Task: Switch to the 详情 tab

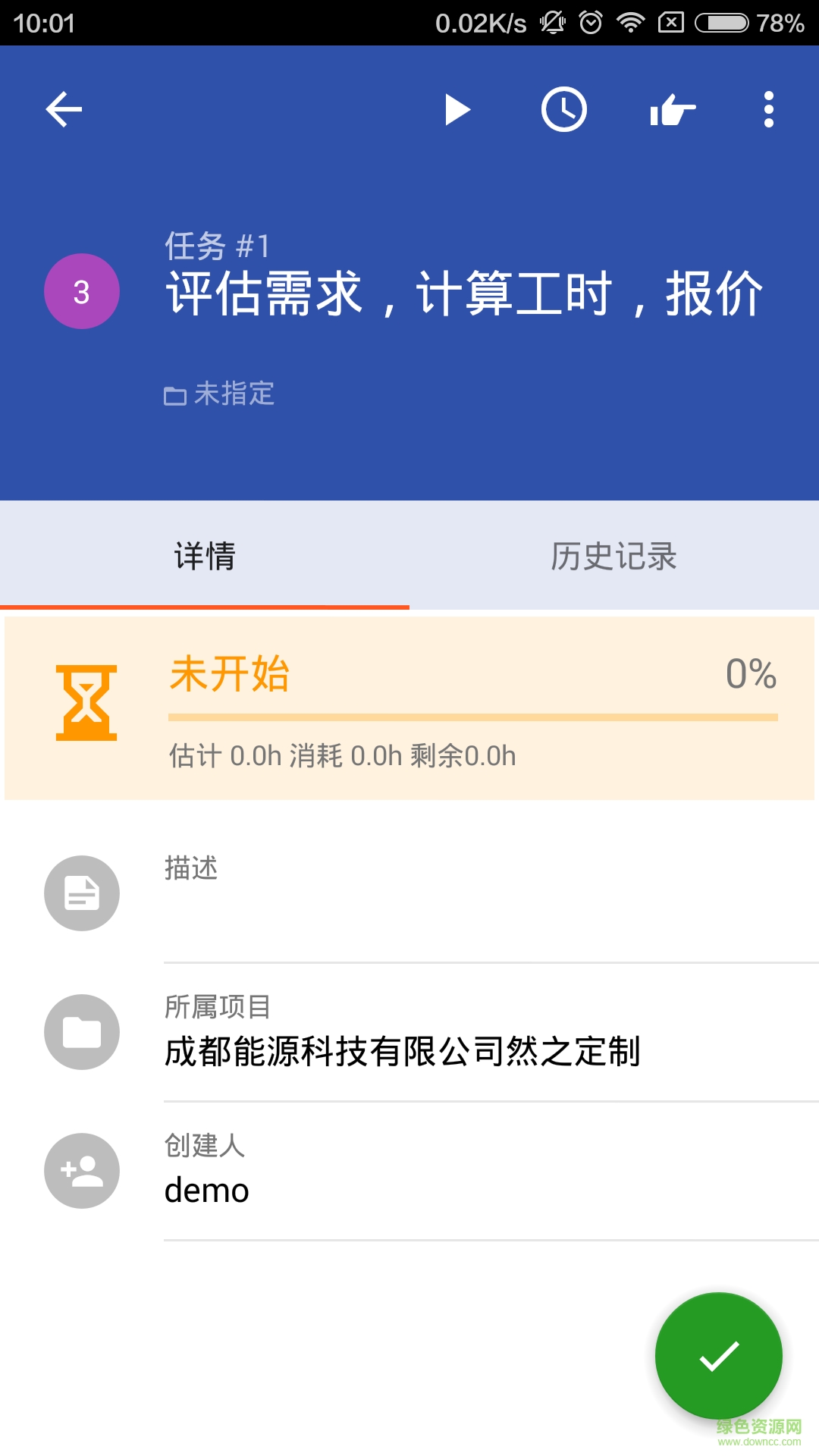Action: click(x=205, y=556)
